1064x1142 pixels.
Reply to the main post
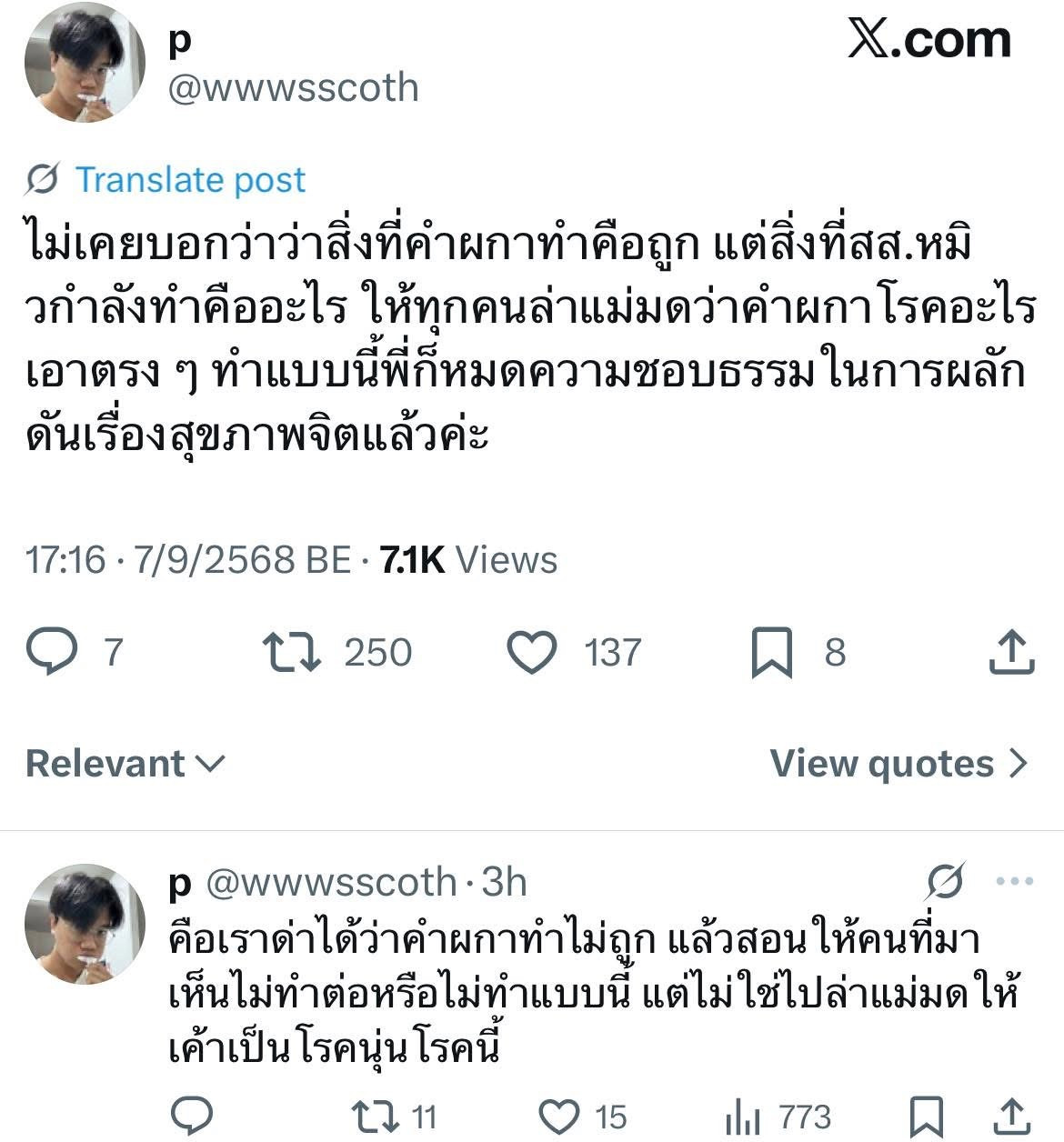[53, 652]
